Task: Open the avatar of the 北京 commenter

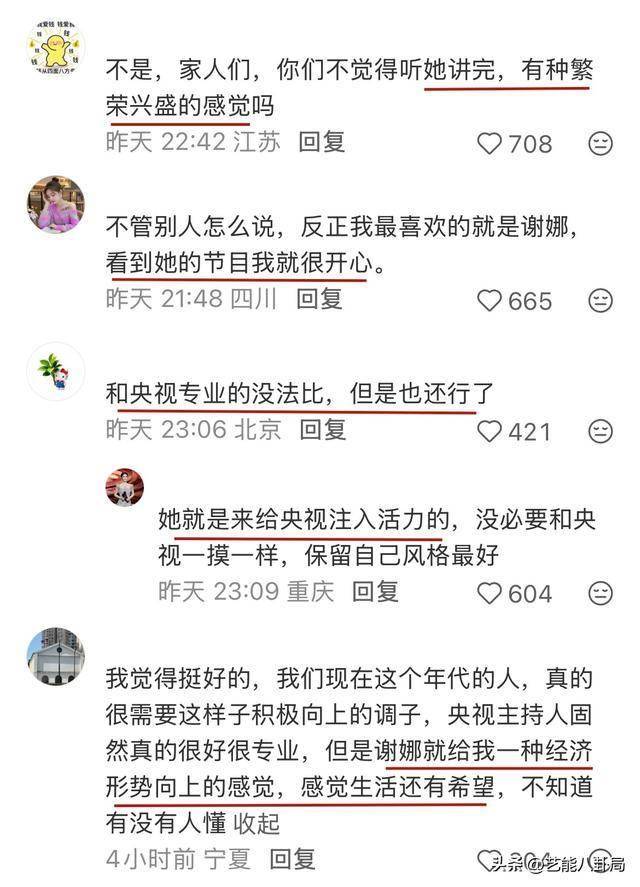Action: point(56,372)
